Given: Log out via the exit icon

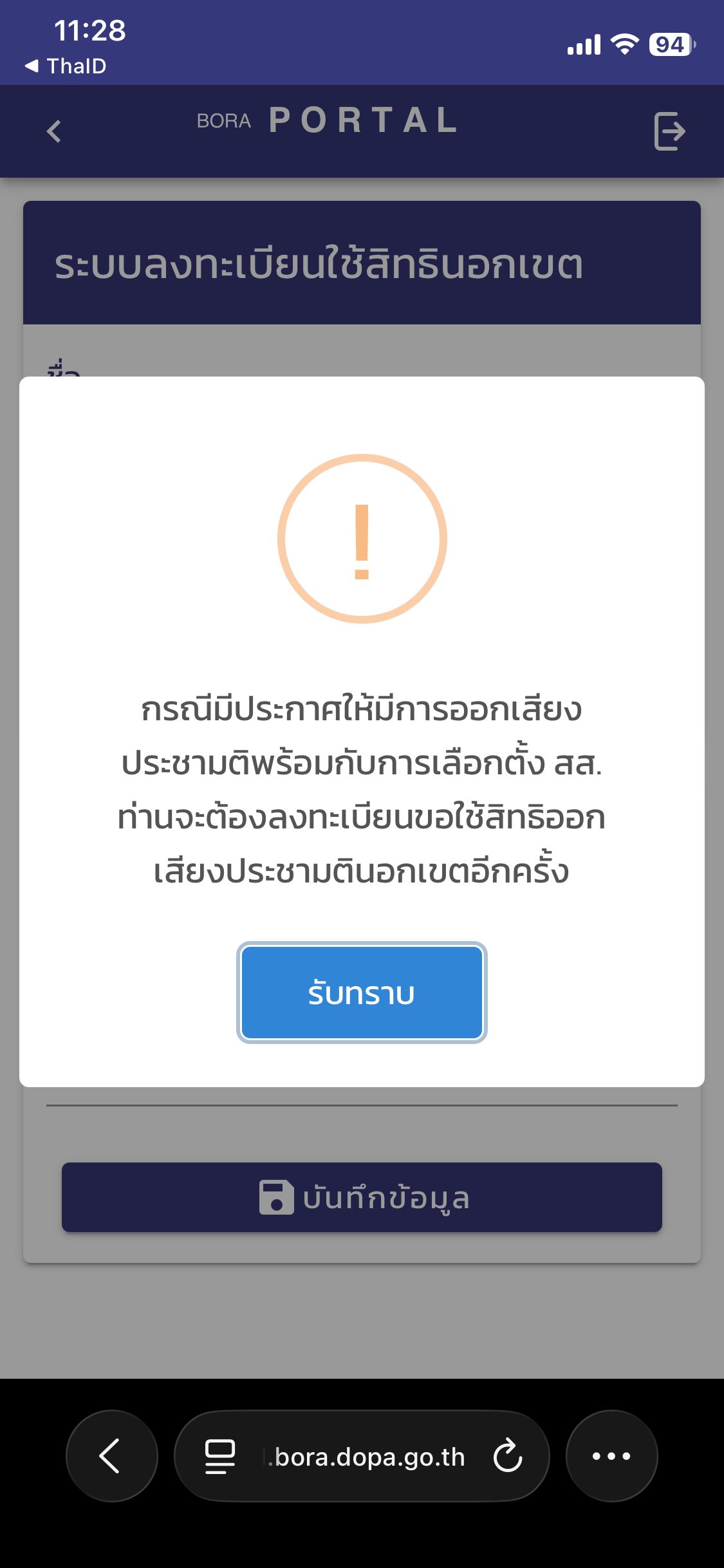Looking at the screenshot, I should pyautogui.click(x=669, y=131).
